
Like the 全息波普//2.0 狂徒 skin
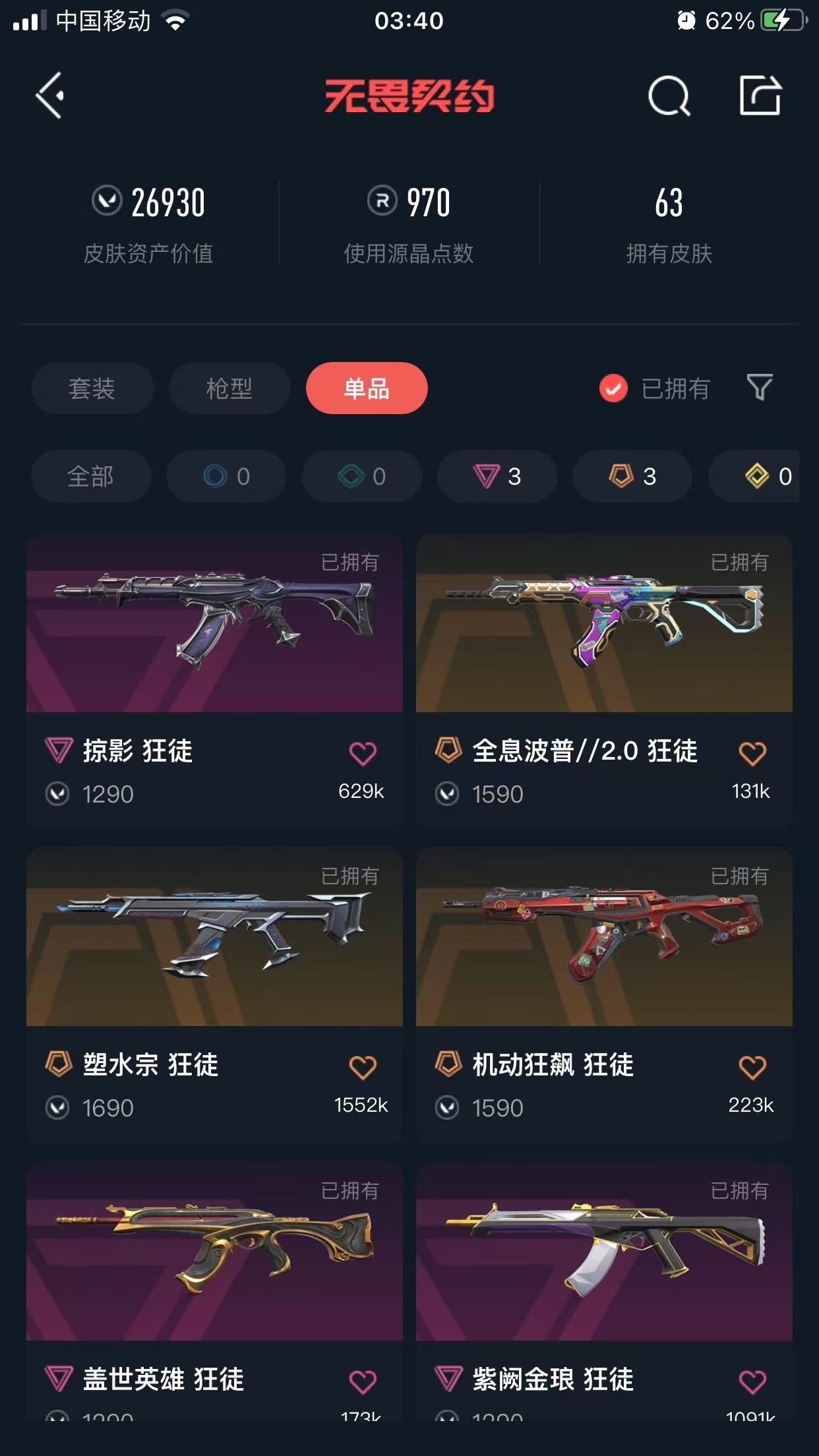pyautogui.click(x=752, y=753)
